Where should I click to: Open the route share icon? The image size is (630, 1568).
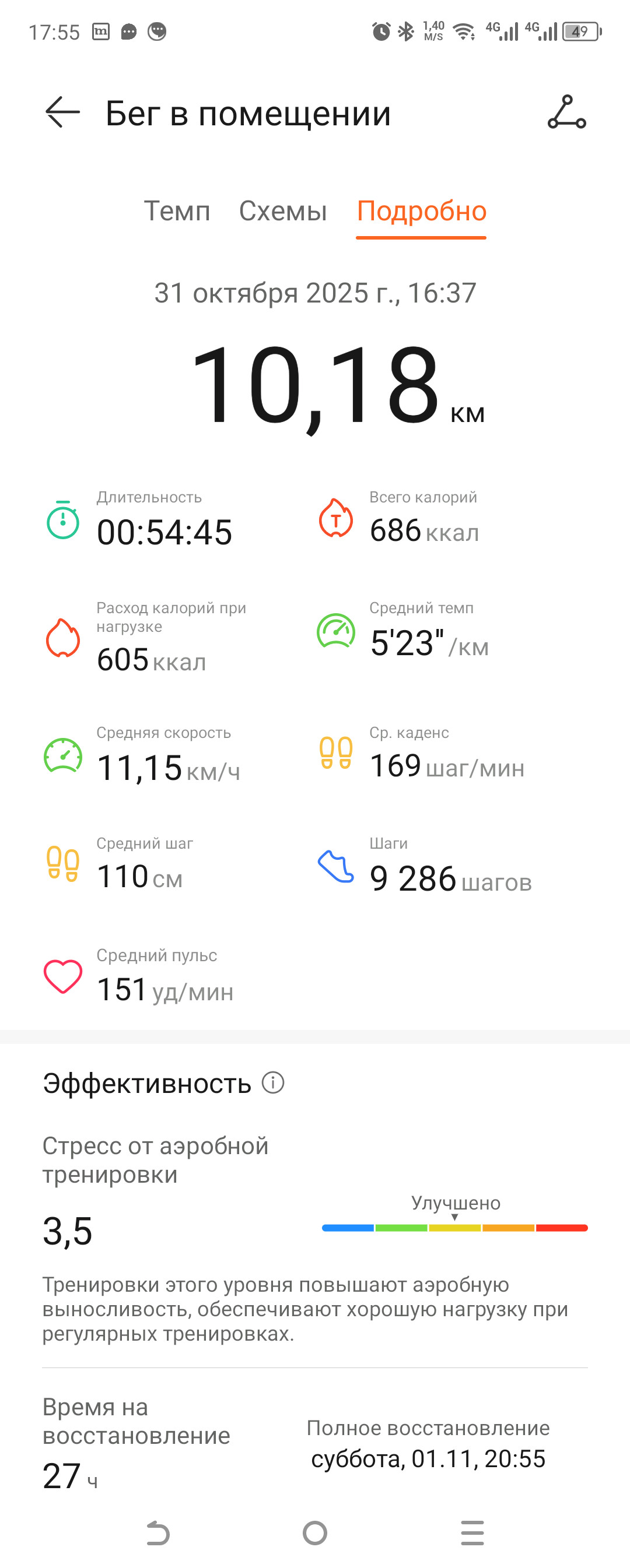tap(566, 112)
